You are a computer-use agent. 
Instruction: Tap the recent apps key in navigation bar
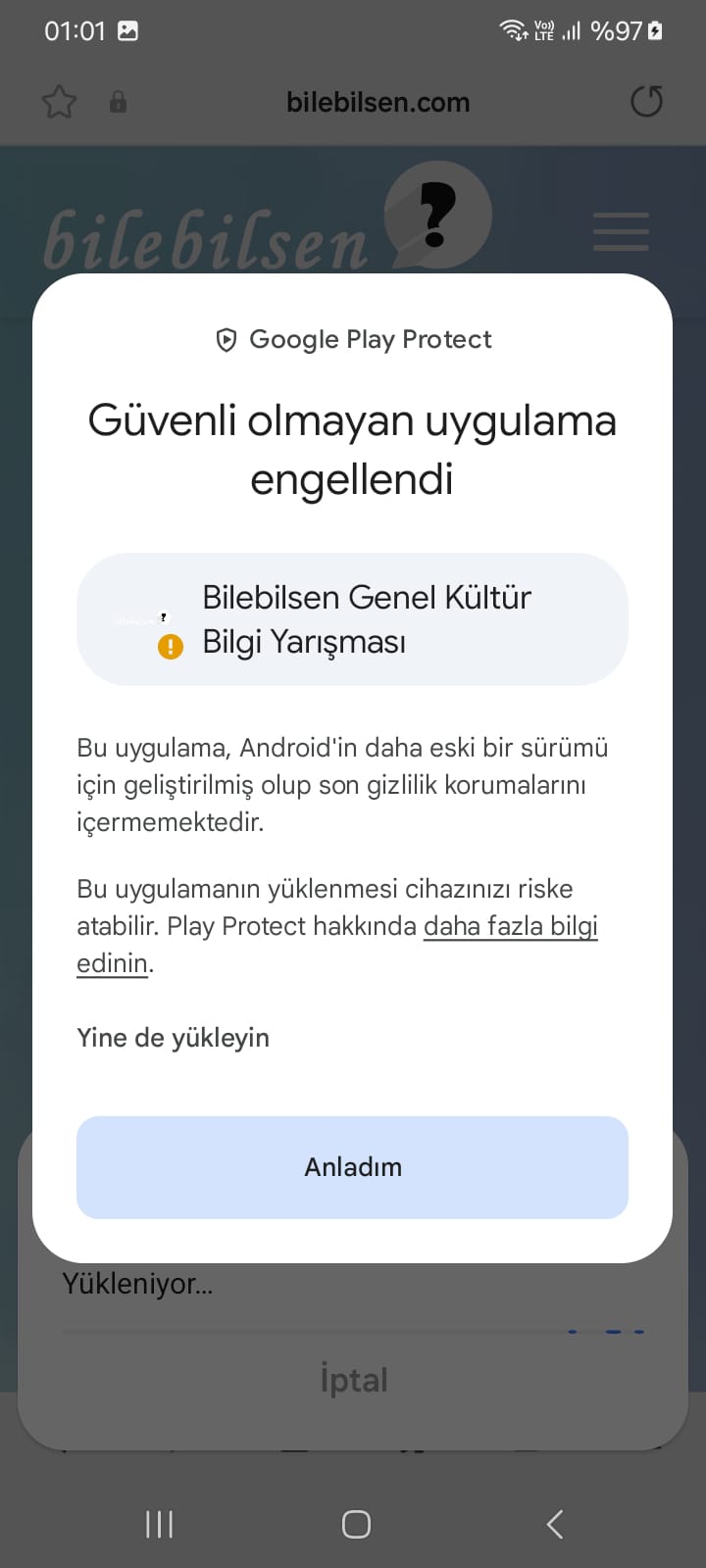tap(158, 1524)
